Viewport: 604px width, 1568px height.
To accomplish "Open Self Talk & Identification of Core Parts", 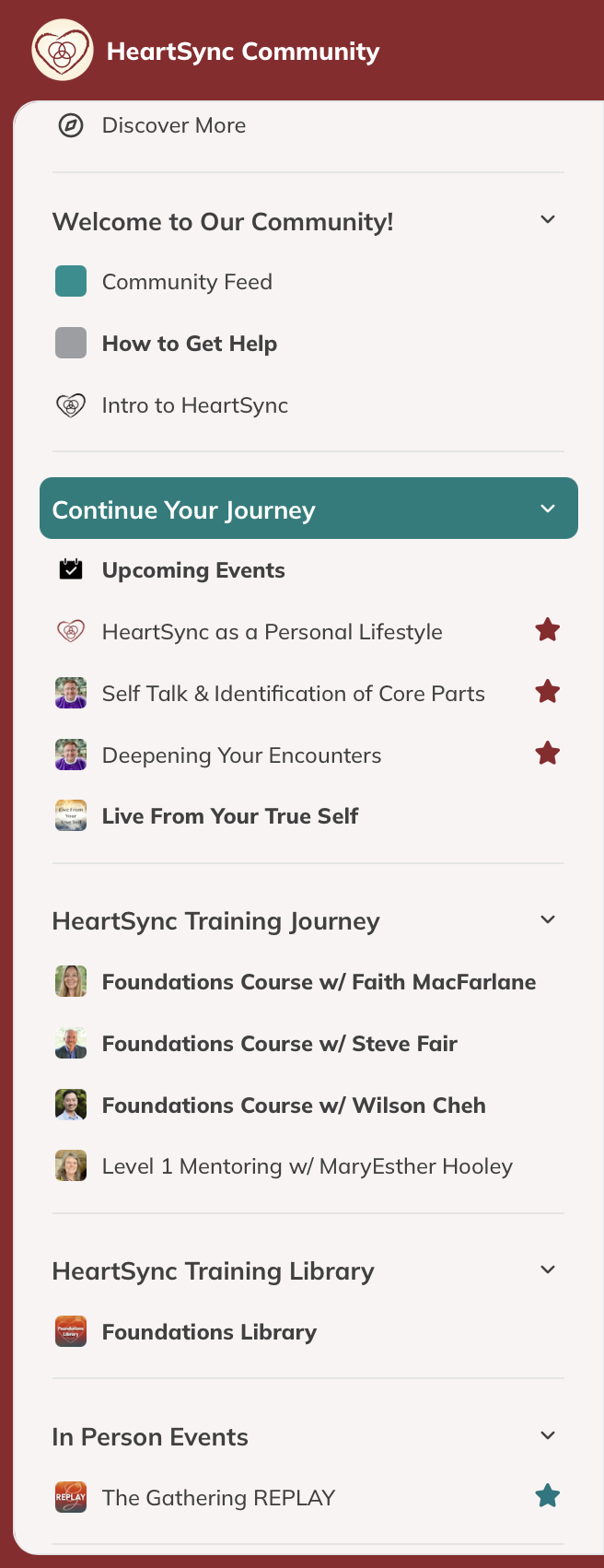I will click(x=293, y=694).
